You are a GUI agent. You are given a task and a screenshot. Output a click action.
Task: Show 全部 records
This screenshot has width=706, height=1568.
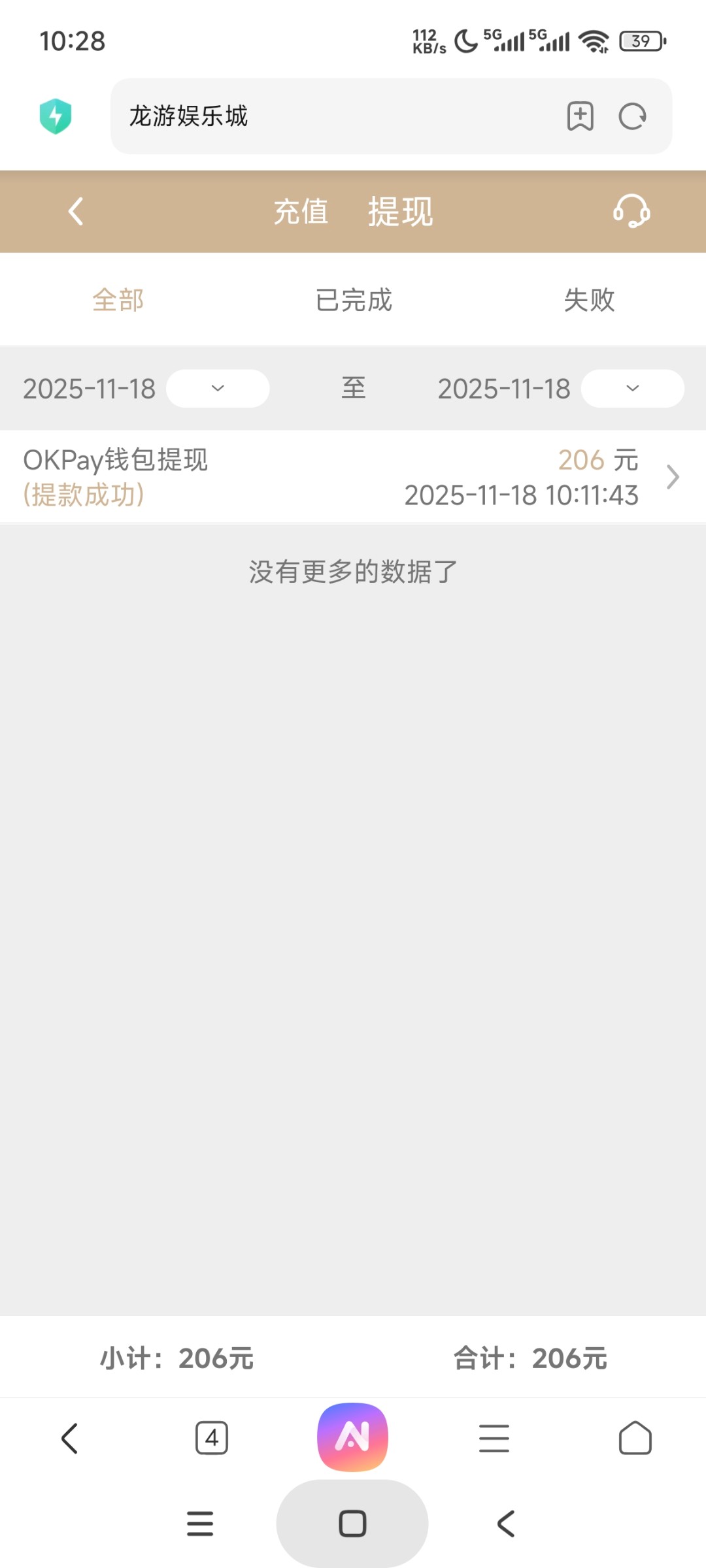point(118,301)
